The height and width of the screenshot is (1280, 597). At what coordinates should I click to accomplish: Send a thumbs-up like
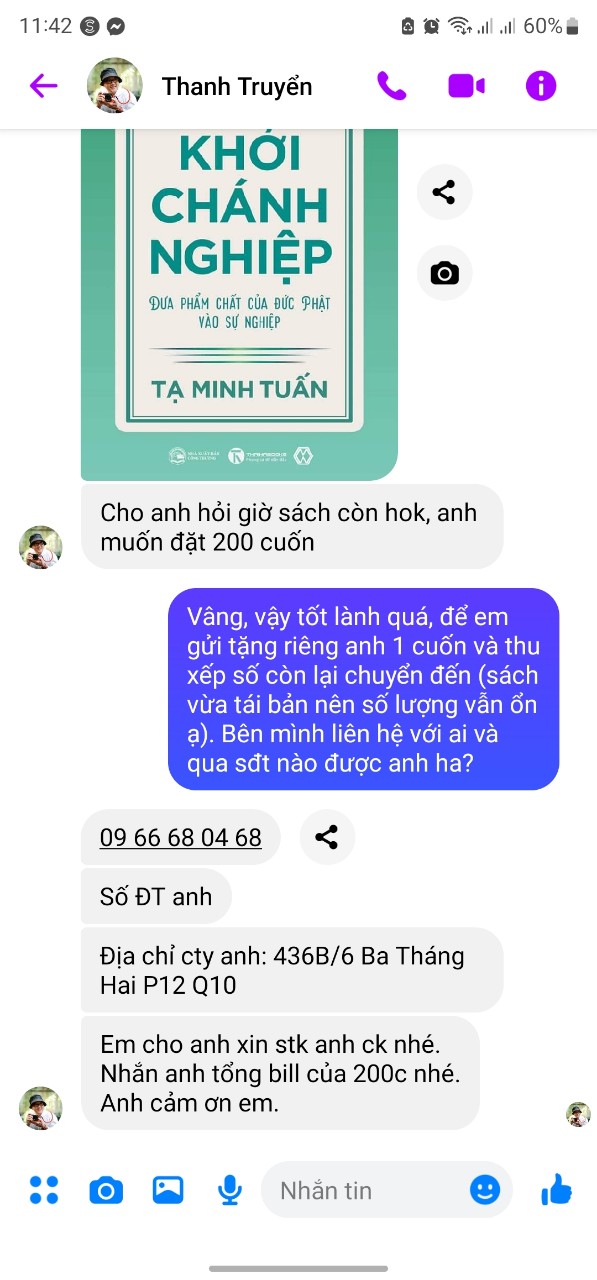point(556,1189)
